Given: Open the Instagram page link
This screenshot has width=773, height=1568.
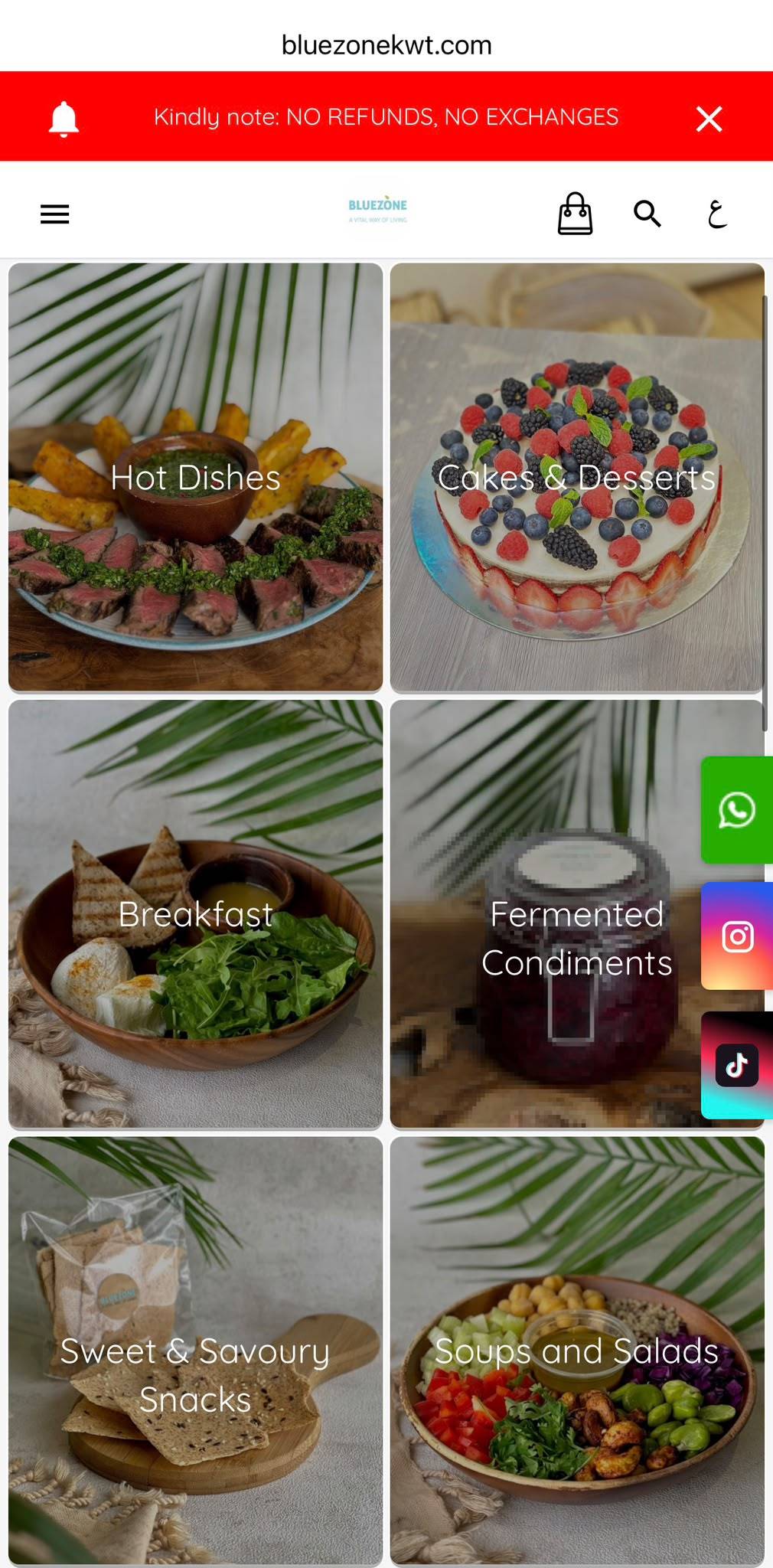Looking at the screenshot, I should point(737,936).
